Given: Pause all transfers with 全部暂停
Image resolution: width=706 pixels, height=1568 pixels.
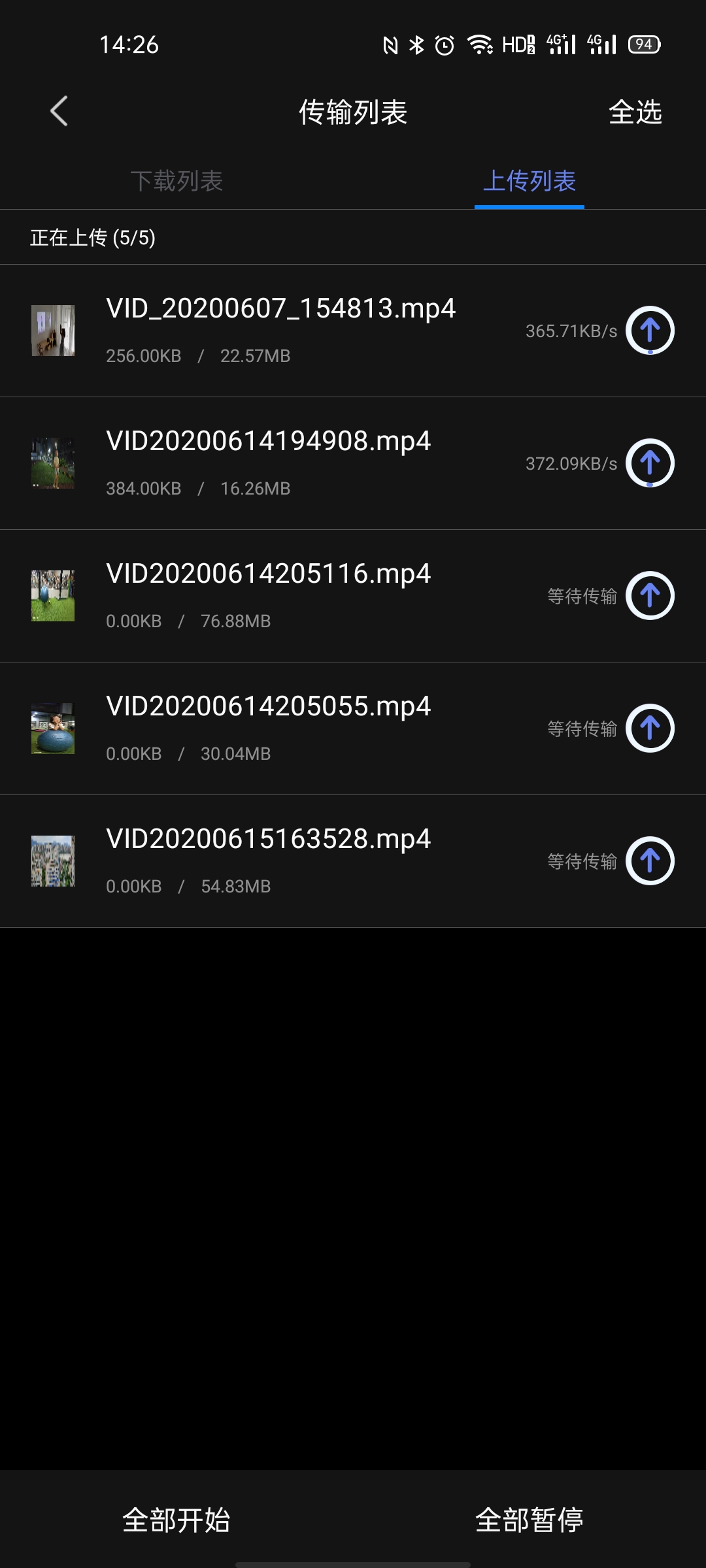Looking at the screenshot, I should pyautogui.click(x=529, y=1520).
